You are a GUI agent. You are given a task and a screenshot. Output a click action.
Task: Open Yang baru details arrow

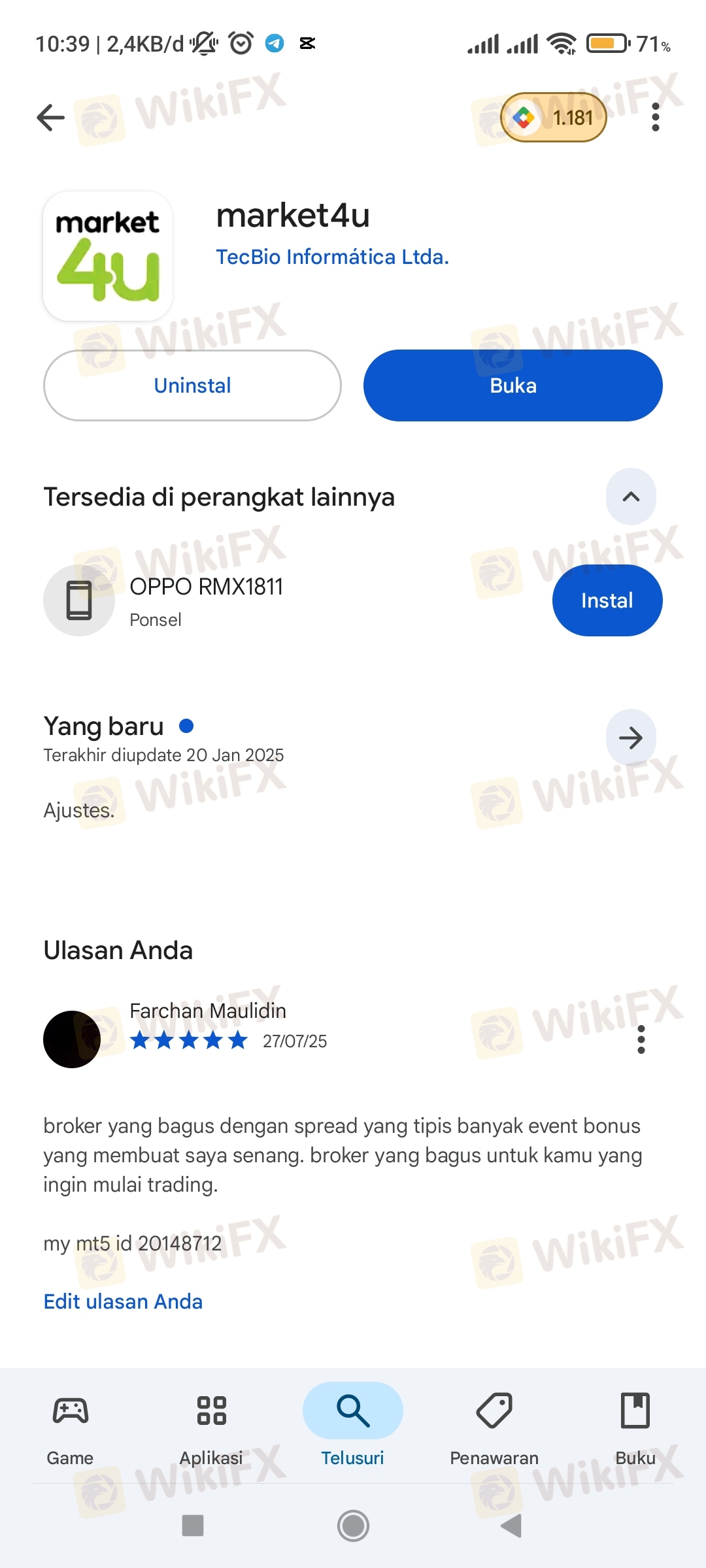click(x=631, y=738)
